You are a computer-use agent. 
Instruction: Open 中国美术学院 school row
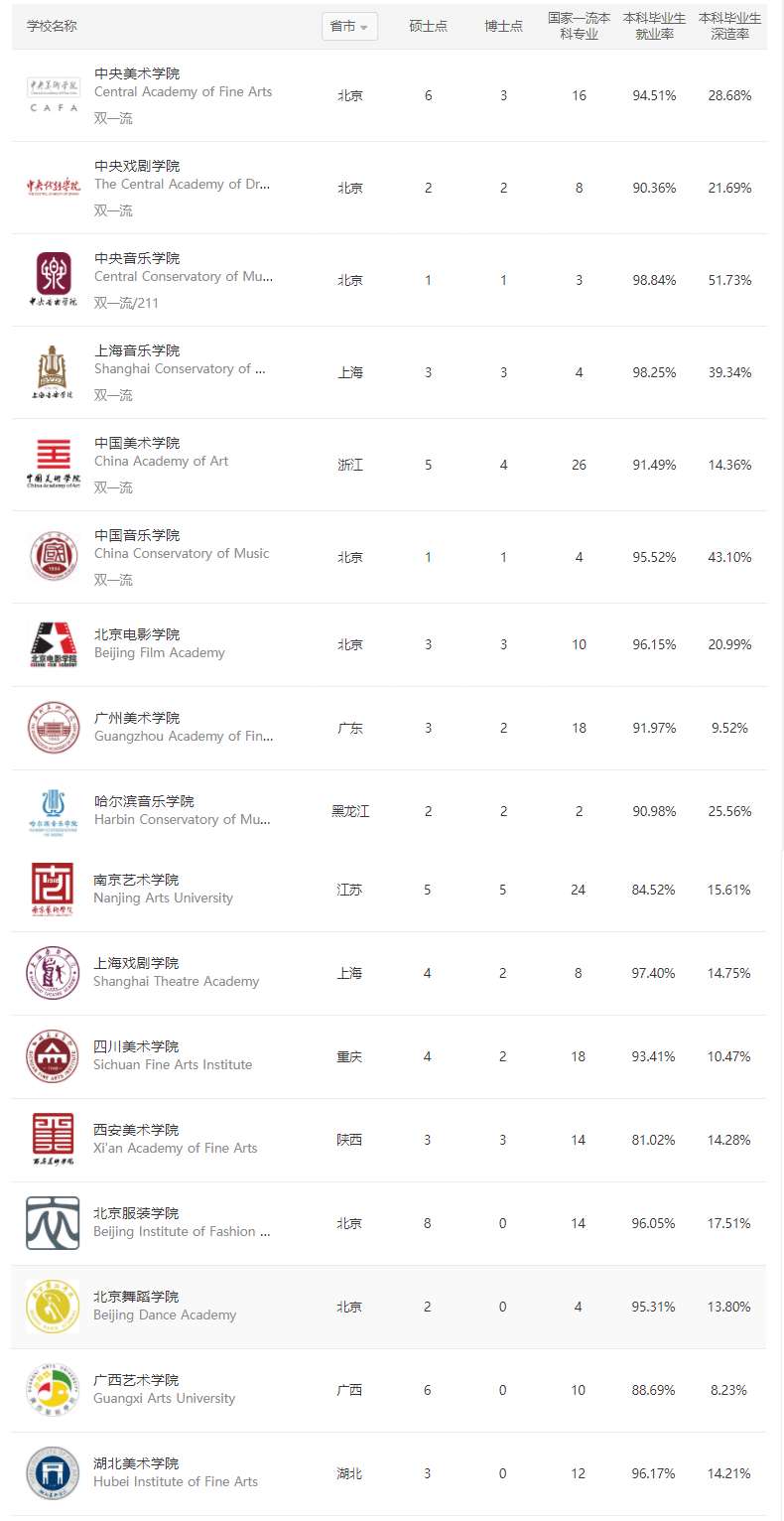pyautogui.click(x=389, y=466)
